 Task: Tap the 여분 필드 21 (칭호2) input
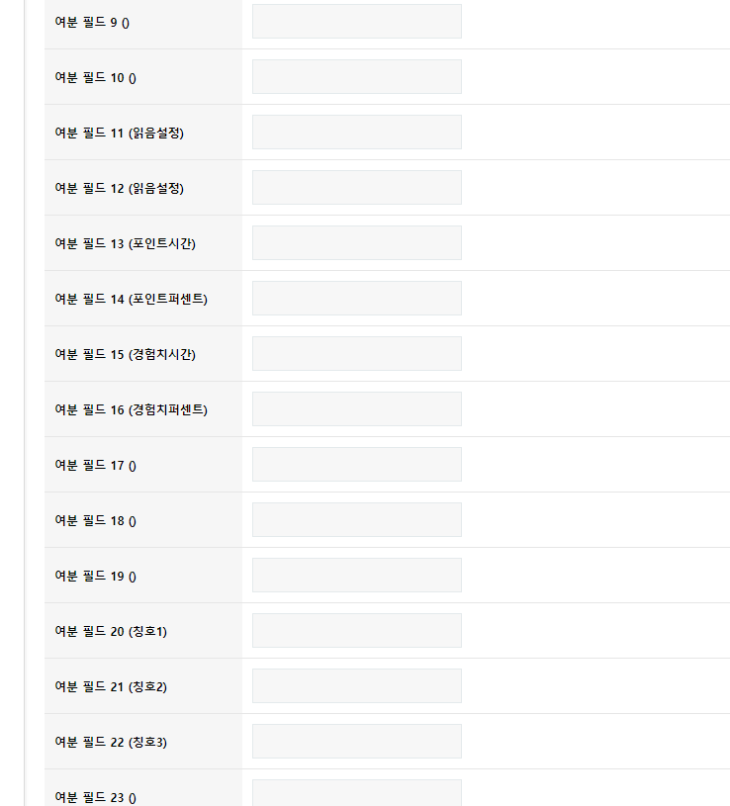click(356, 686)
